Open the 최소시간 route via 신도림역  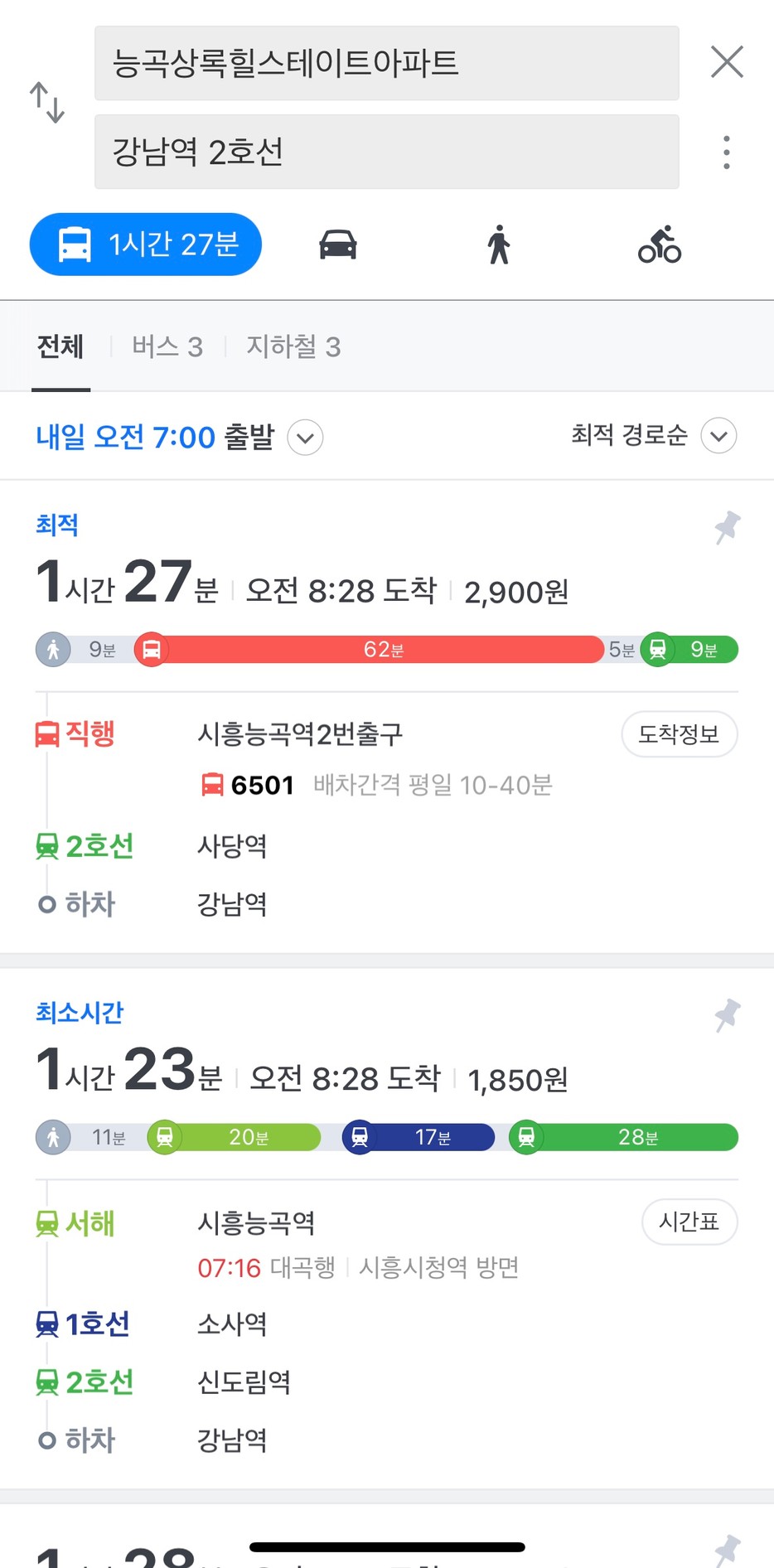(387, 1228)
